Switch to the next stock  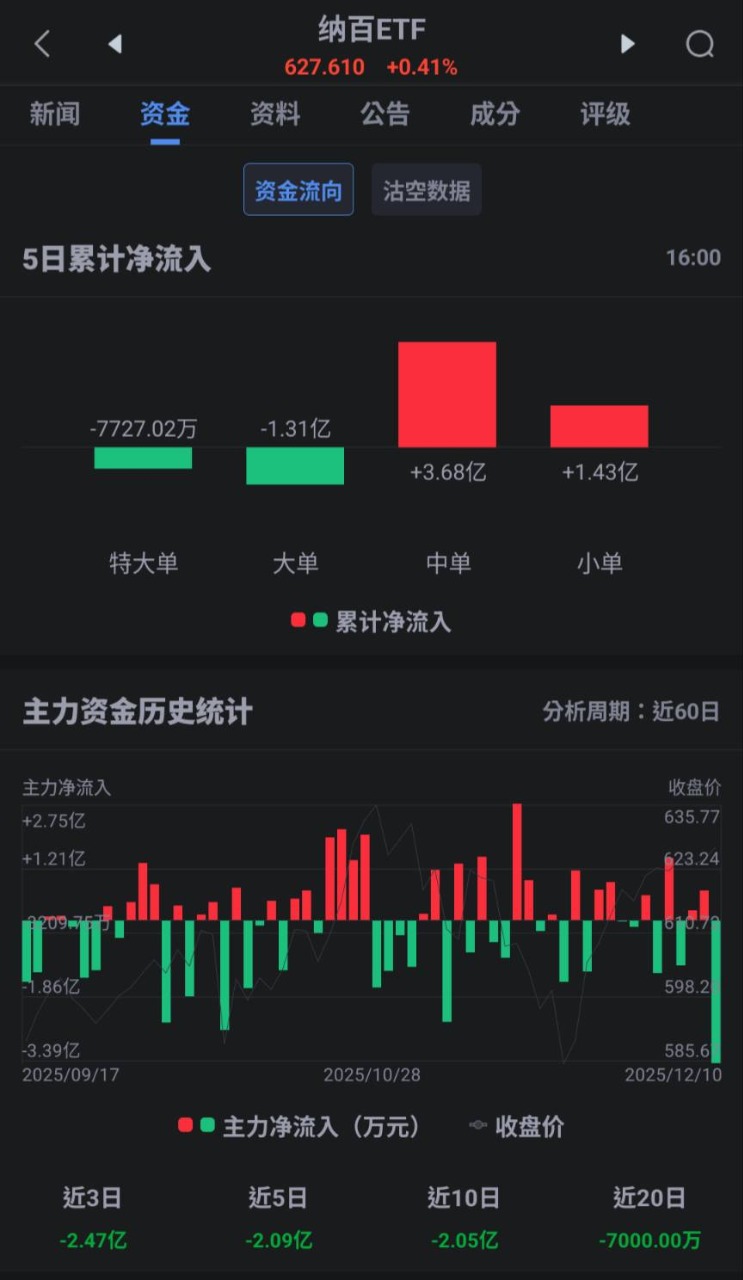[628, 44]
